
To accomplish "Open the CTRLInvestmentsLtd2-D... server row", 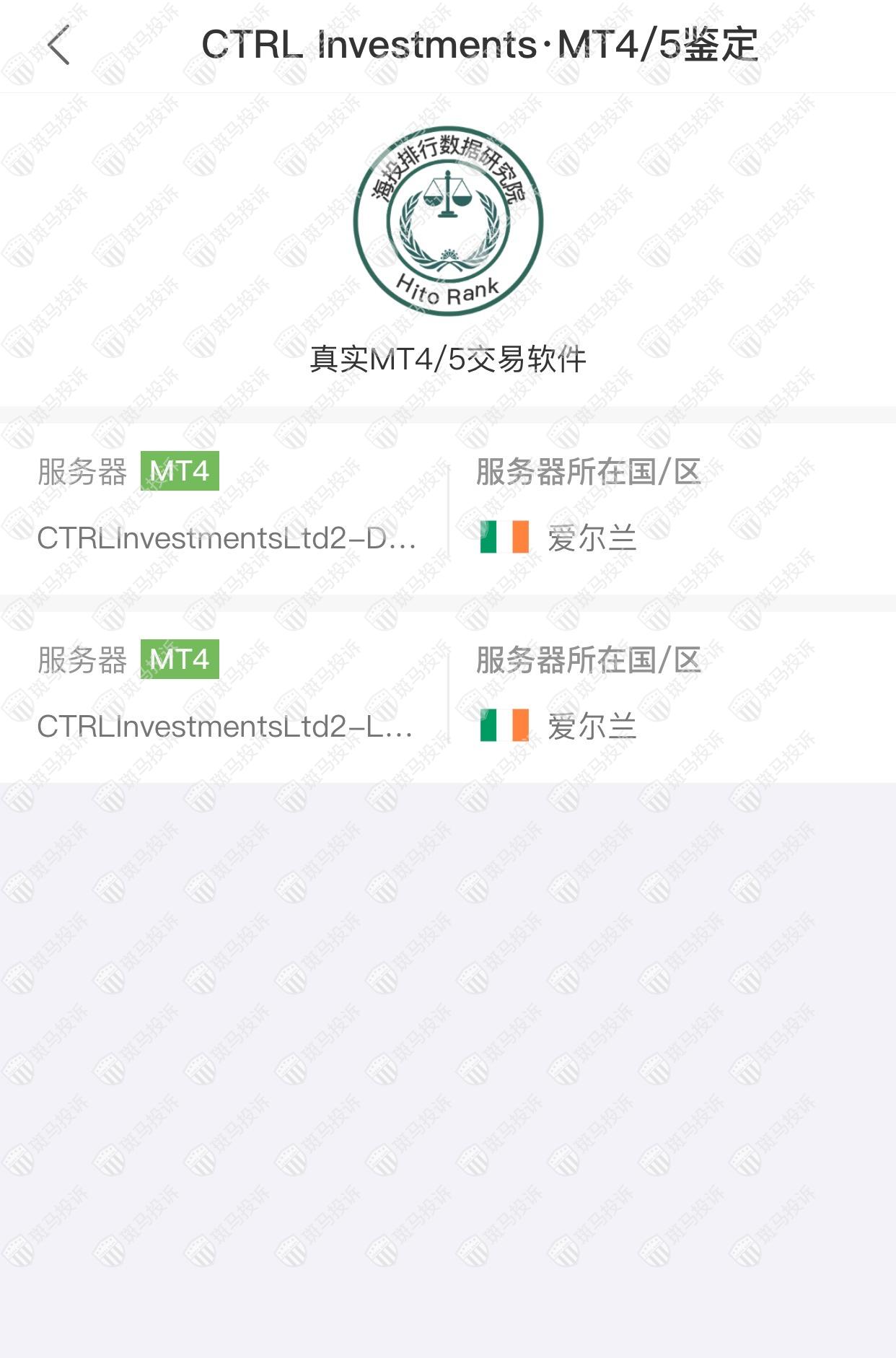I will coord(227,538).
